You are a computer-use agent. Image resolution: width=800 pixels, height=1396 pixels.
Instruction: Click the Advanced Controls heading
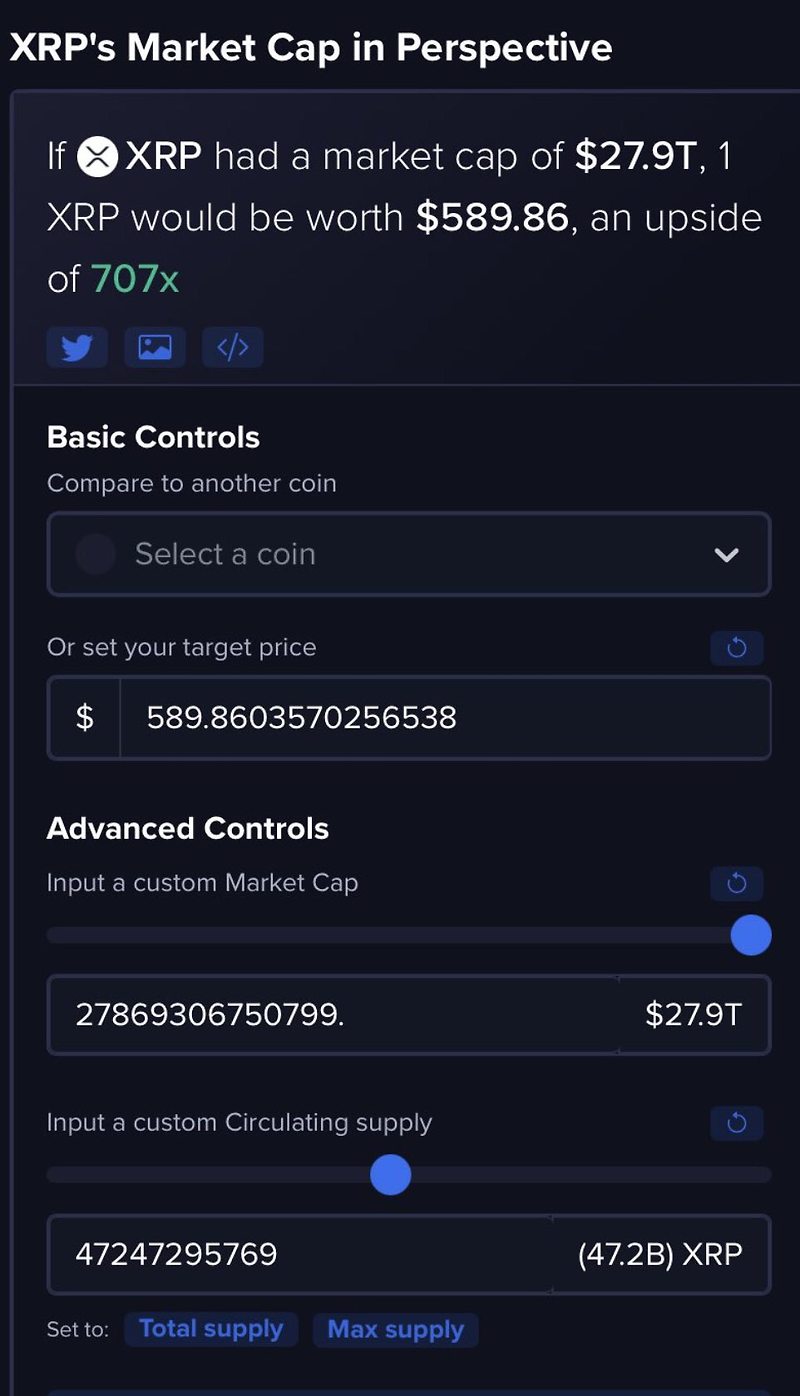187,828
